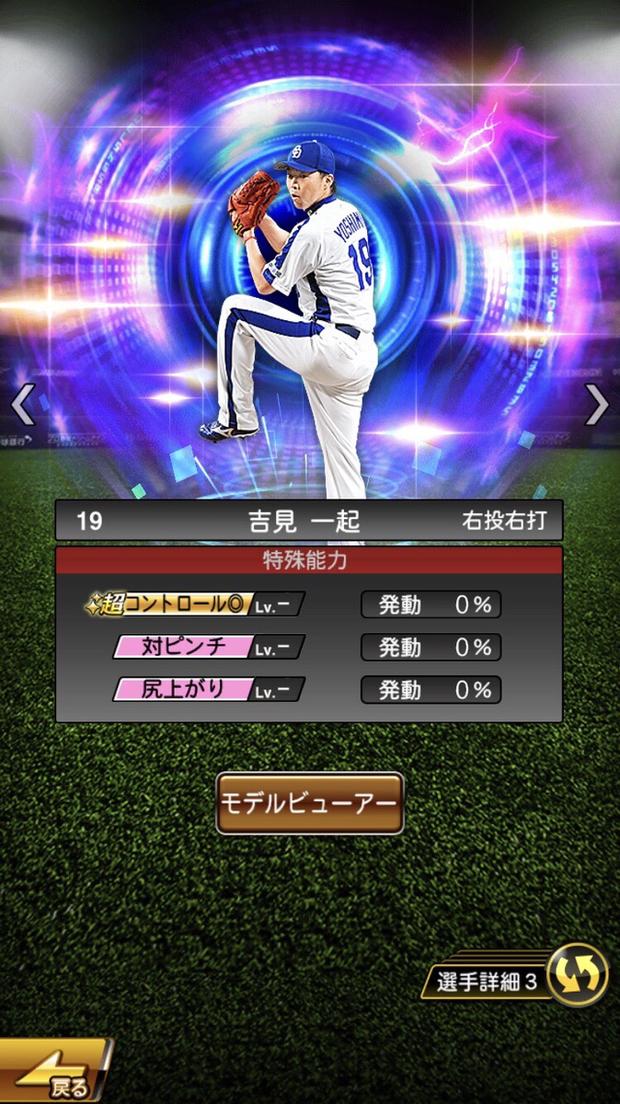
Task: Select the 尻上がり special ability
Action: pyautogui.click(x=208, y=689)
